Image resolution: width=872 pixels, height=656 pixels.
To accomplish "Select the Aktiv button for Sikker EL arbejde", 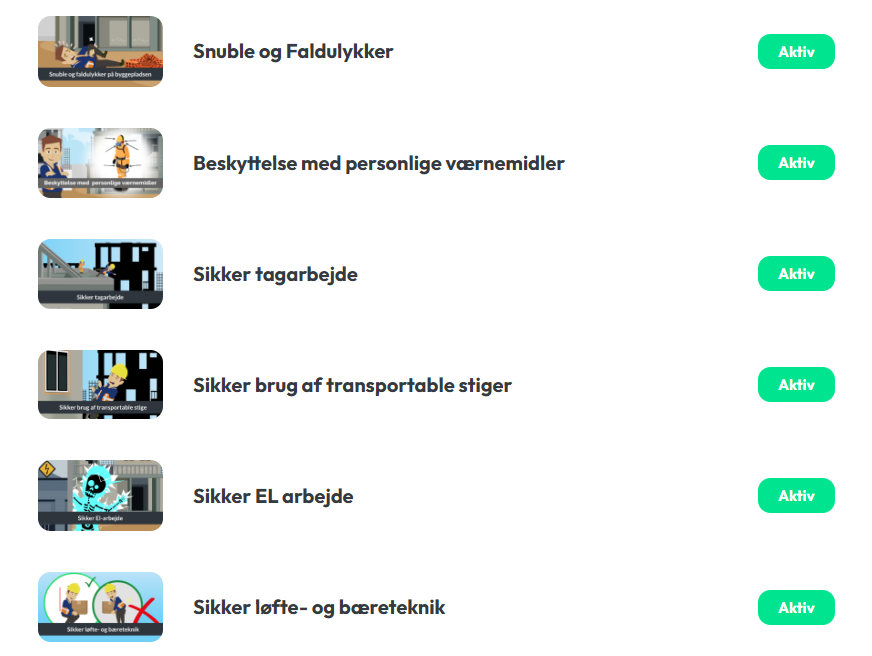I will coord(795,496).
